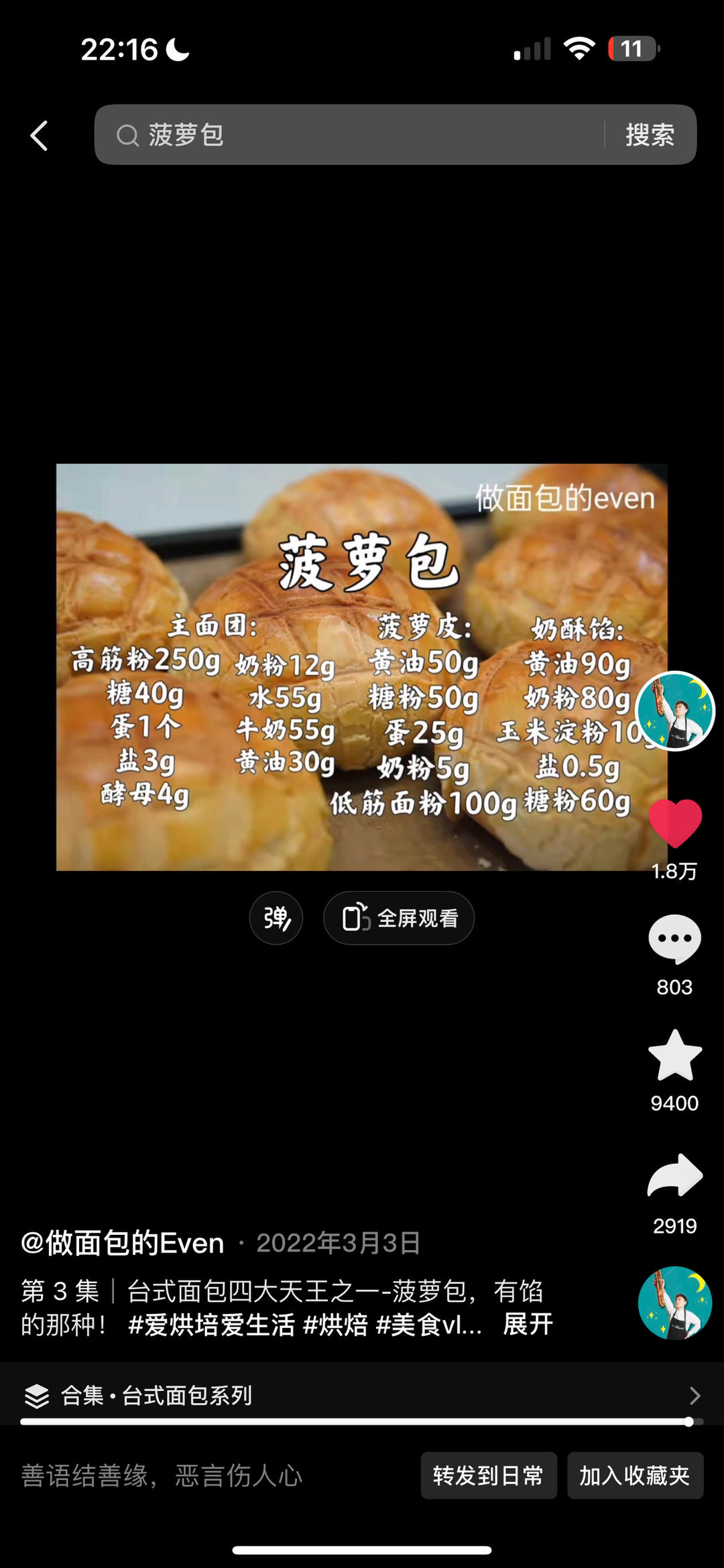Tap 加入收藏夹 button
The image size is (724, 1568).
pos(635,1475)
